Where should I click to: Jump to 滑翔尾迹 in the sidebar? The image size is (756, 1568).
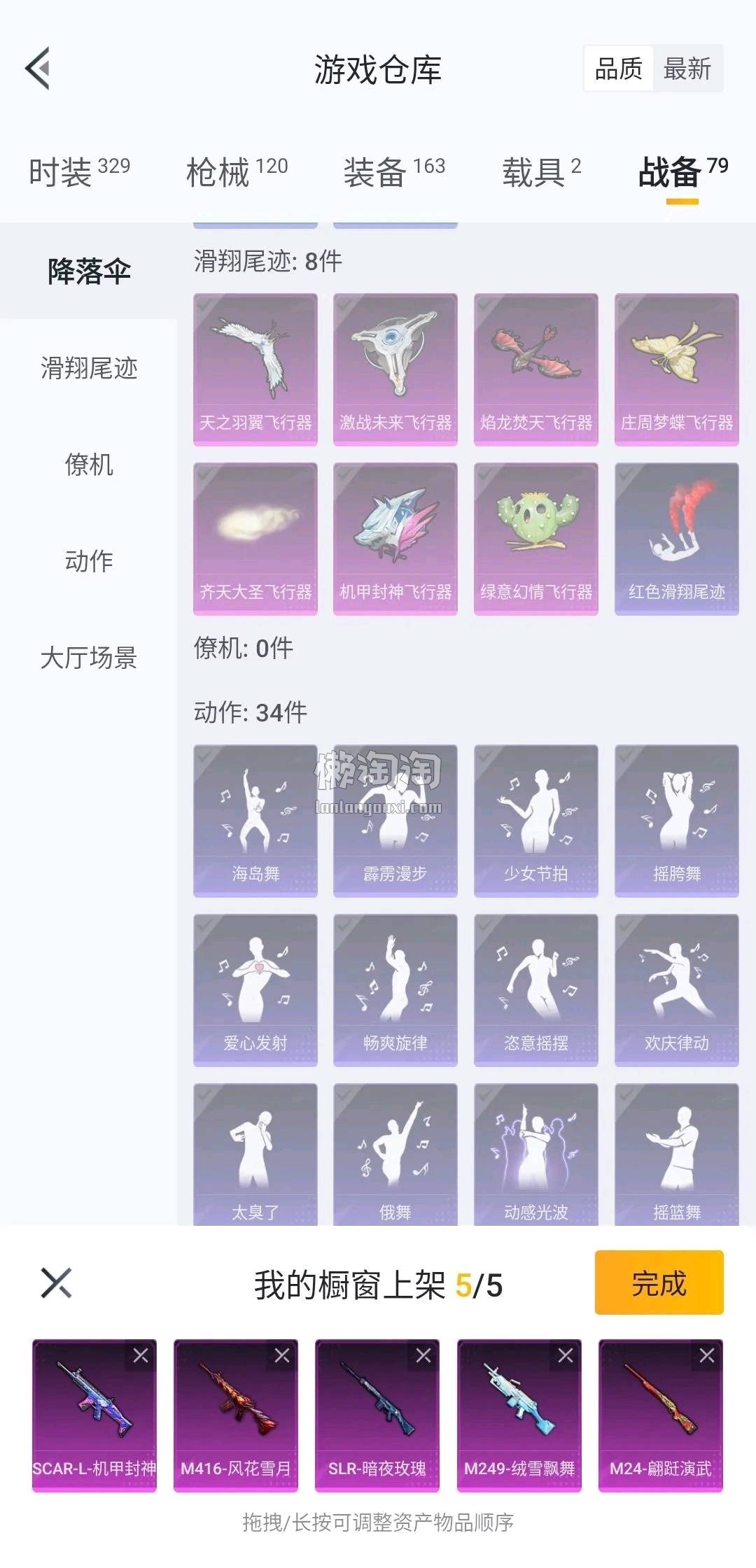(x=89, y=367)
